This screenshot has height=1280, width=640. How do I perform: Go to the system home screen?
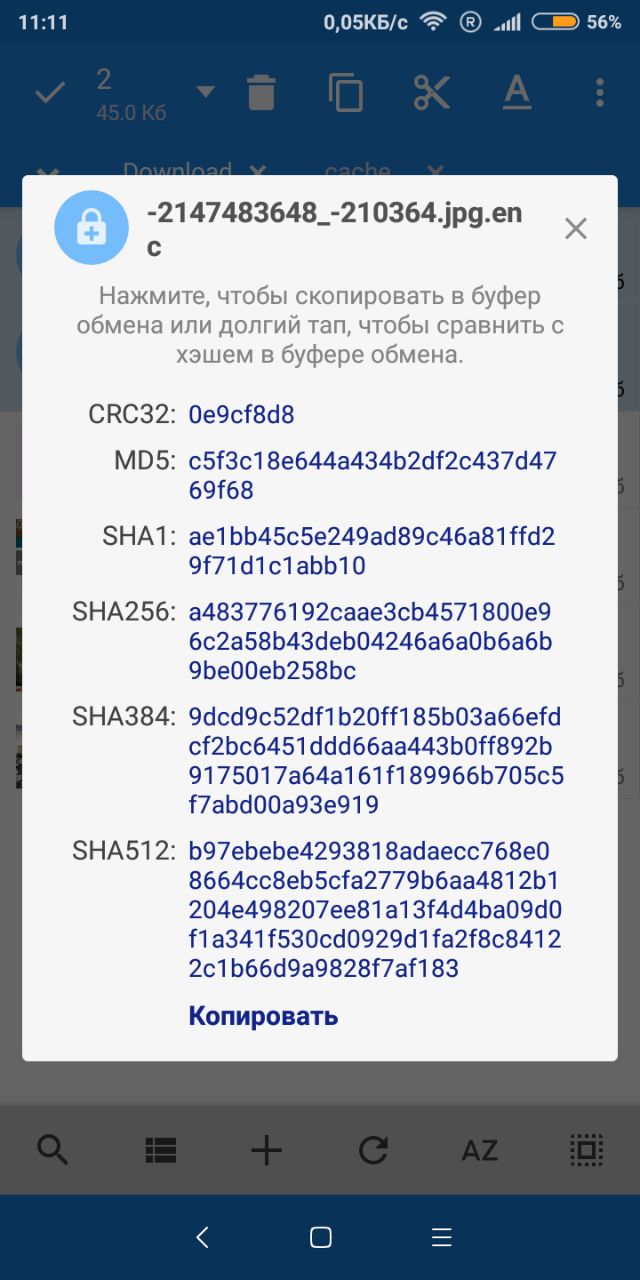coord(321,1237)
